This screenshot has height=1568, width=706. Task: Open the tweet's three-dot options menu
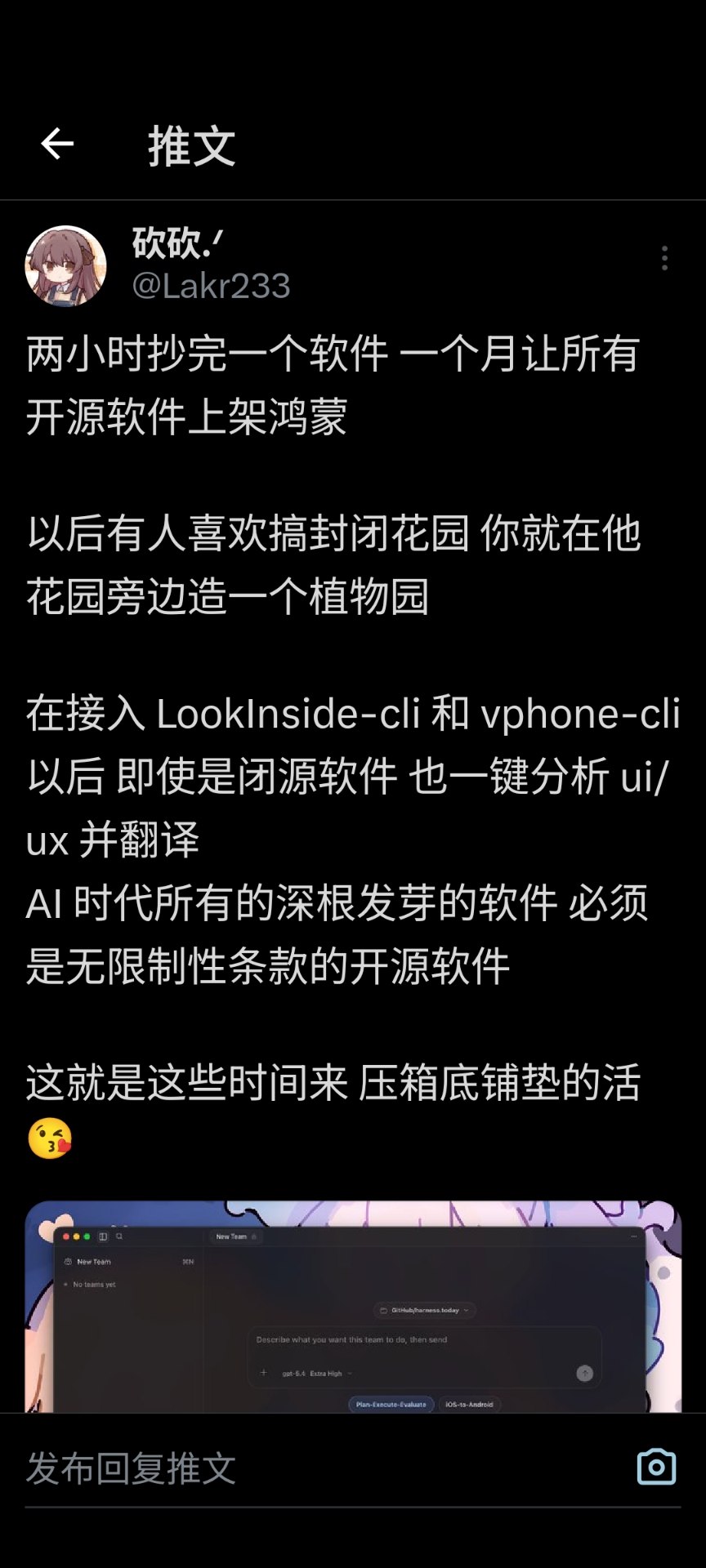pos(666,257)
